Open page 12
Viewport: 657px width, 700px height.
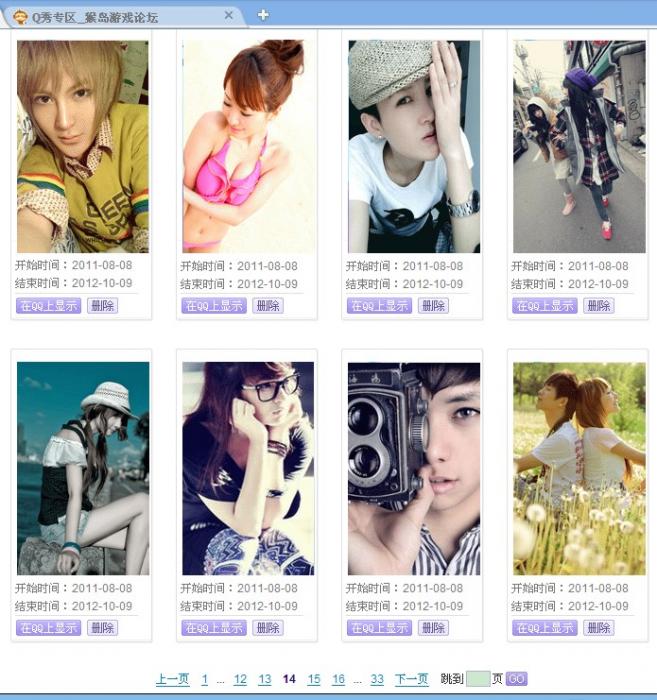(x=240, y=679)
